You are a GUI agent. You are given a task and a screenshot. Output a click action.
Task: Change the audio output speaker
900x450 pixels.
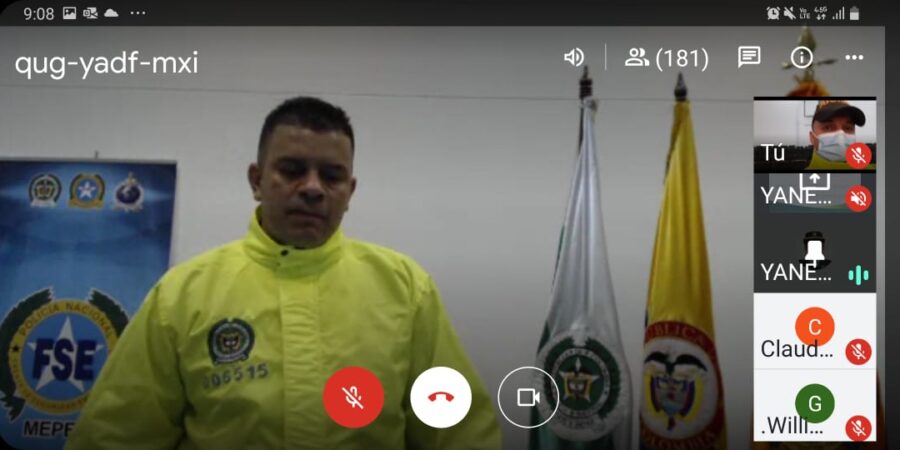574,58
